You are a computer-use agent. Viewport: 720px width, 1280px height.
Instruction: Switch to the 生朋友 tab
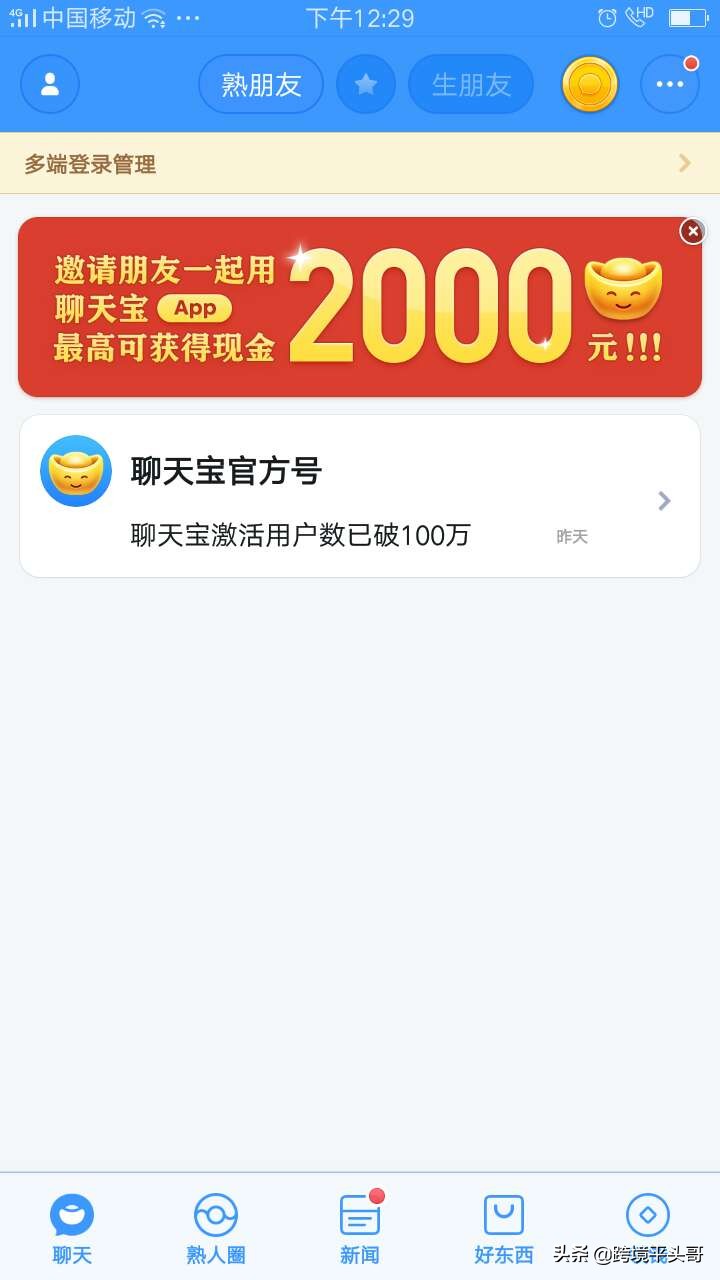[471, 84]
